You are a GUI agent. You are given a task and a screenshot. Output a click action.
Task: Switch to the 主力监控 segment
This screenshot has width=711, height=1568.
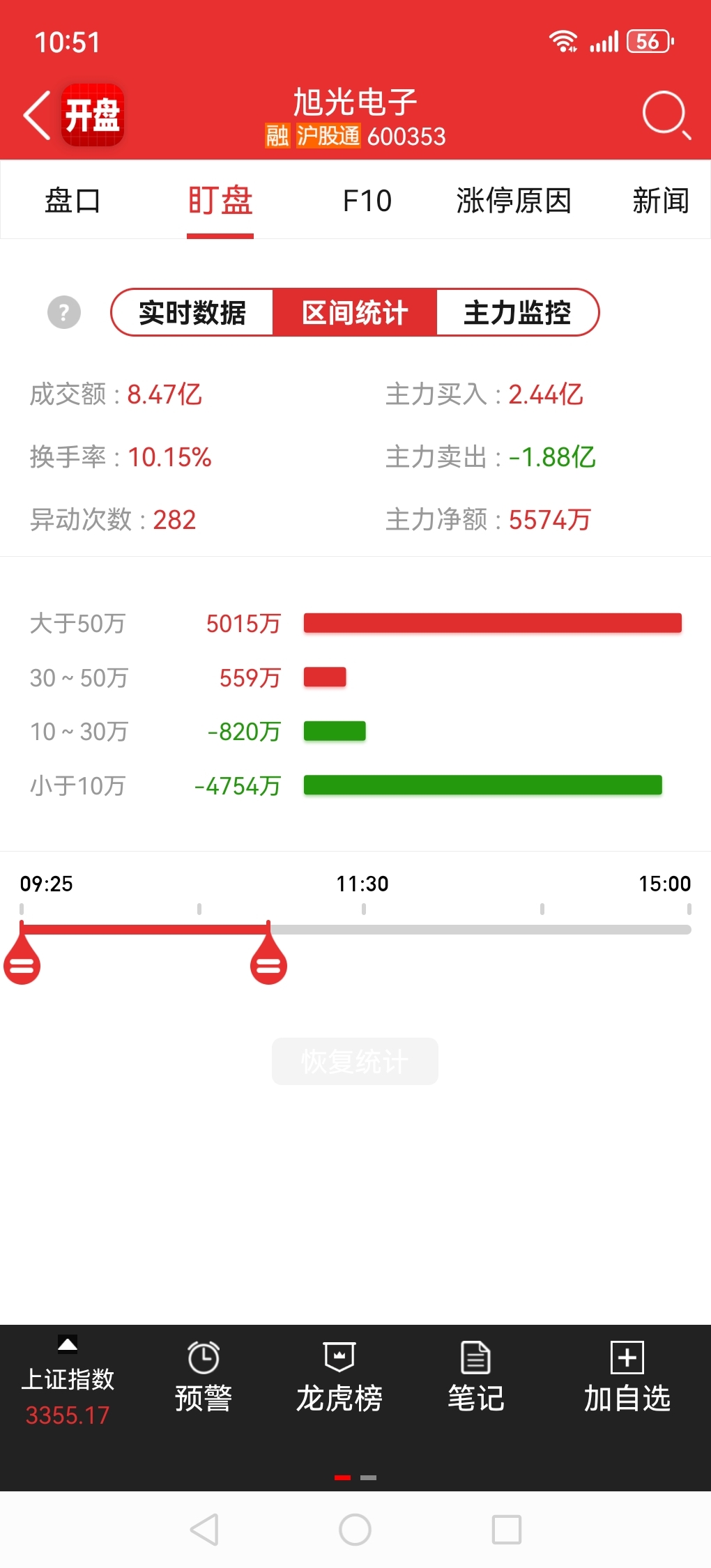tap(517, 312)
